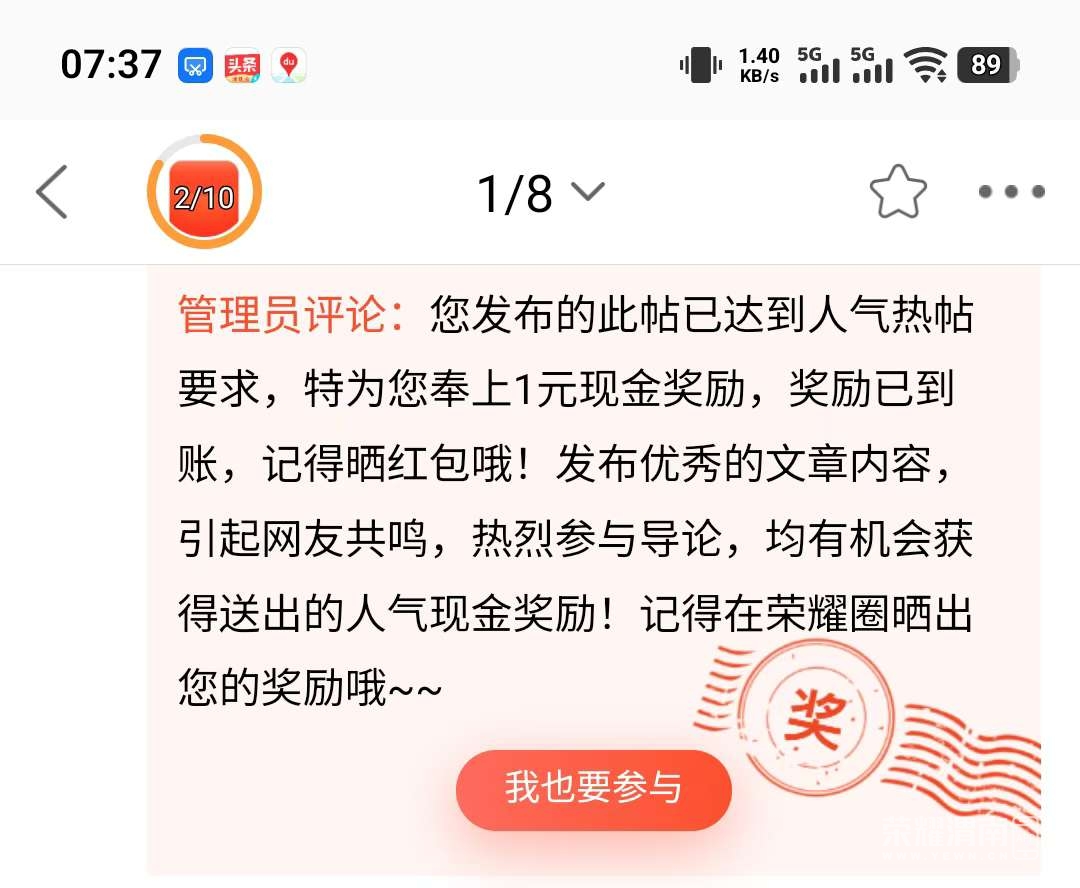Favorite this post with the star

tap(897, 192)
